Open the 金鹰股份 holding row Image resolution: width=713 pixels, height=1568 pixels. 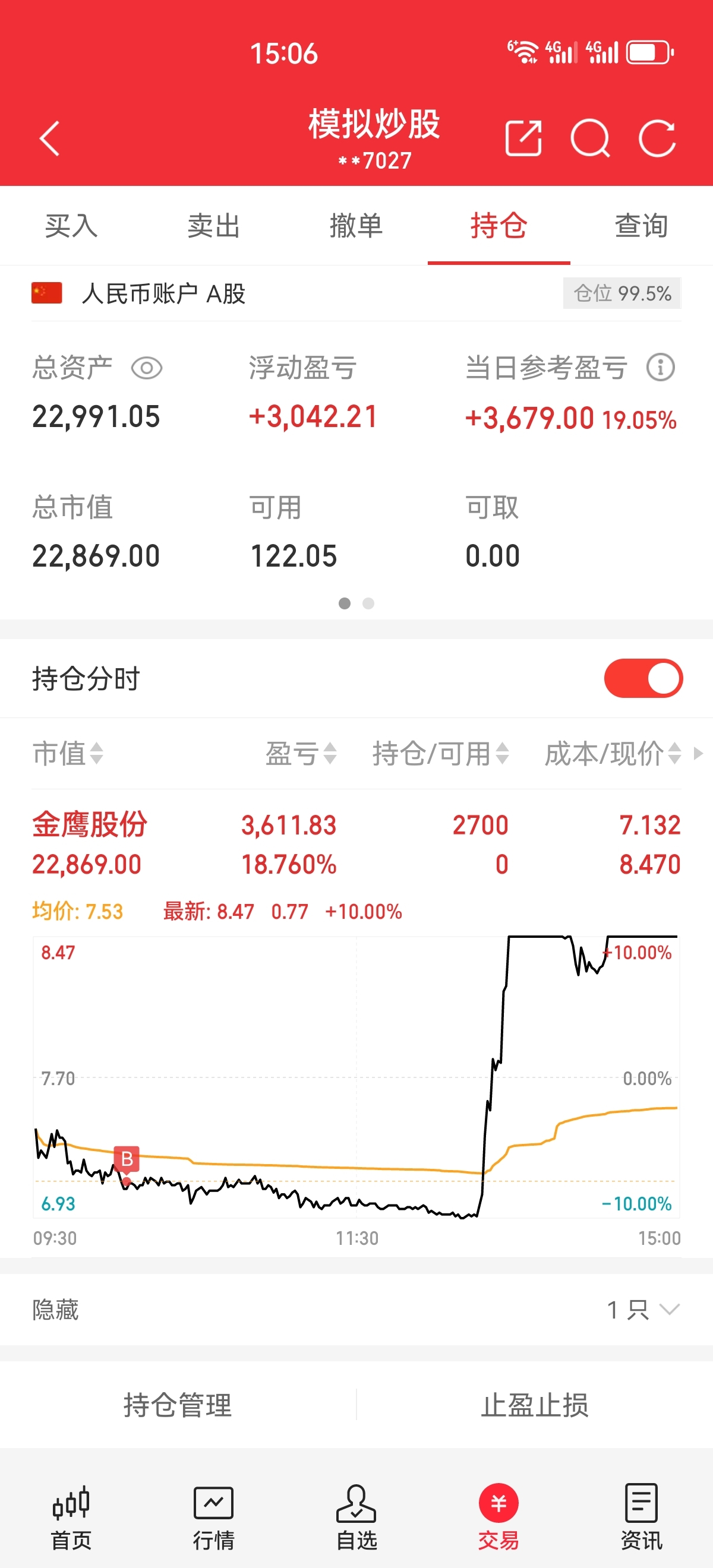pyautogui.click(x=356, y=844)
